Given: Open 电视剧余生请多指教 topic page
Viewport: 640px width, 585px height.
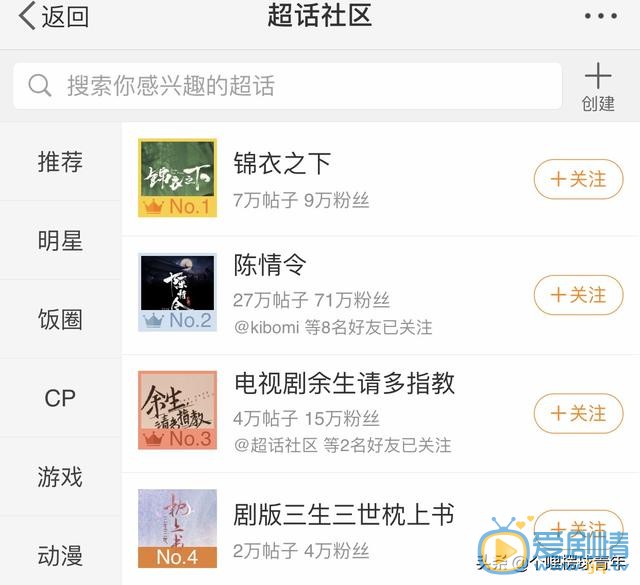Looking at the screenshot, I should point(344,383).
